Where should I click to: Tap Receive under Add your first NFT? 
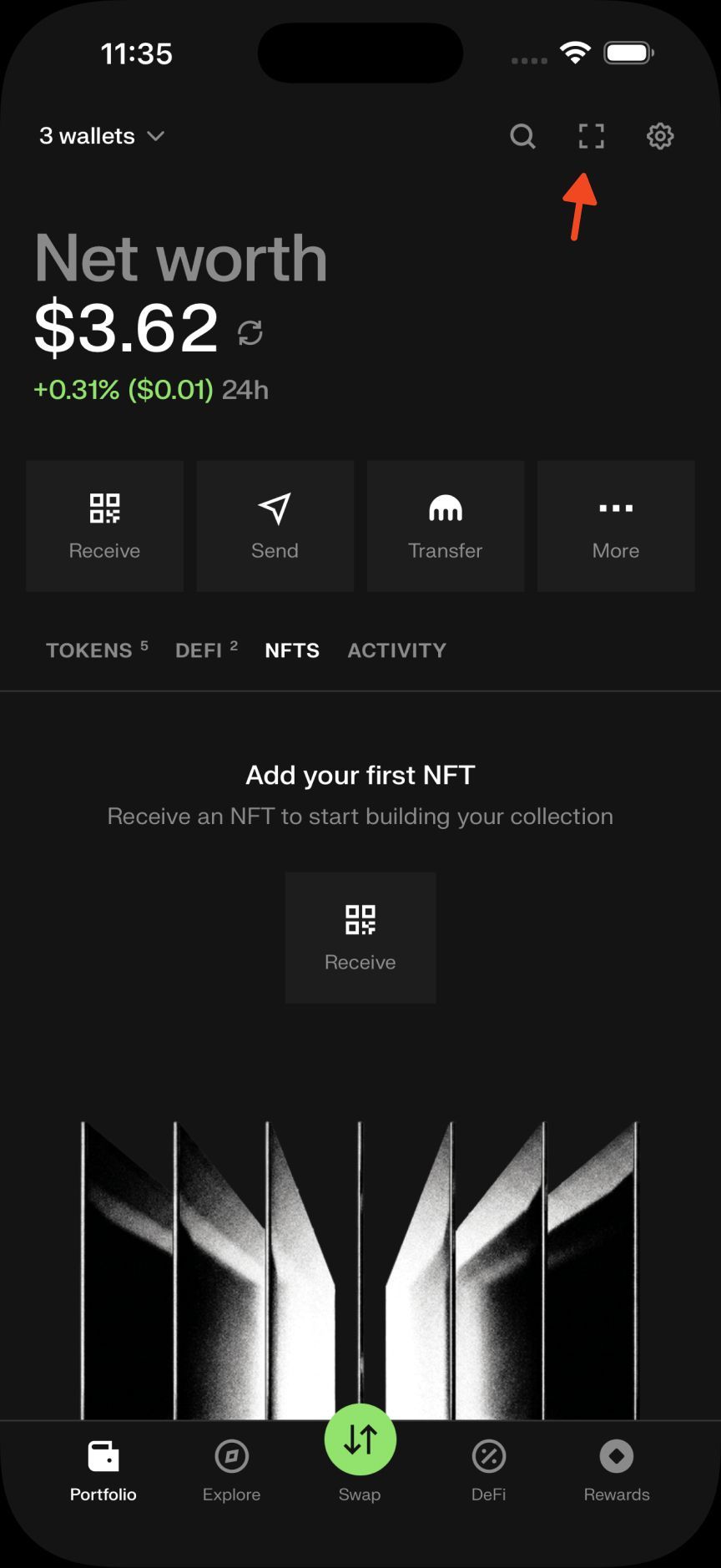click(x=360, y=938)
